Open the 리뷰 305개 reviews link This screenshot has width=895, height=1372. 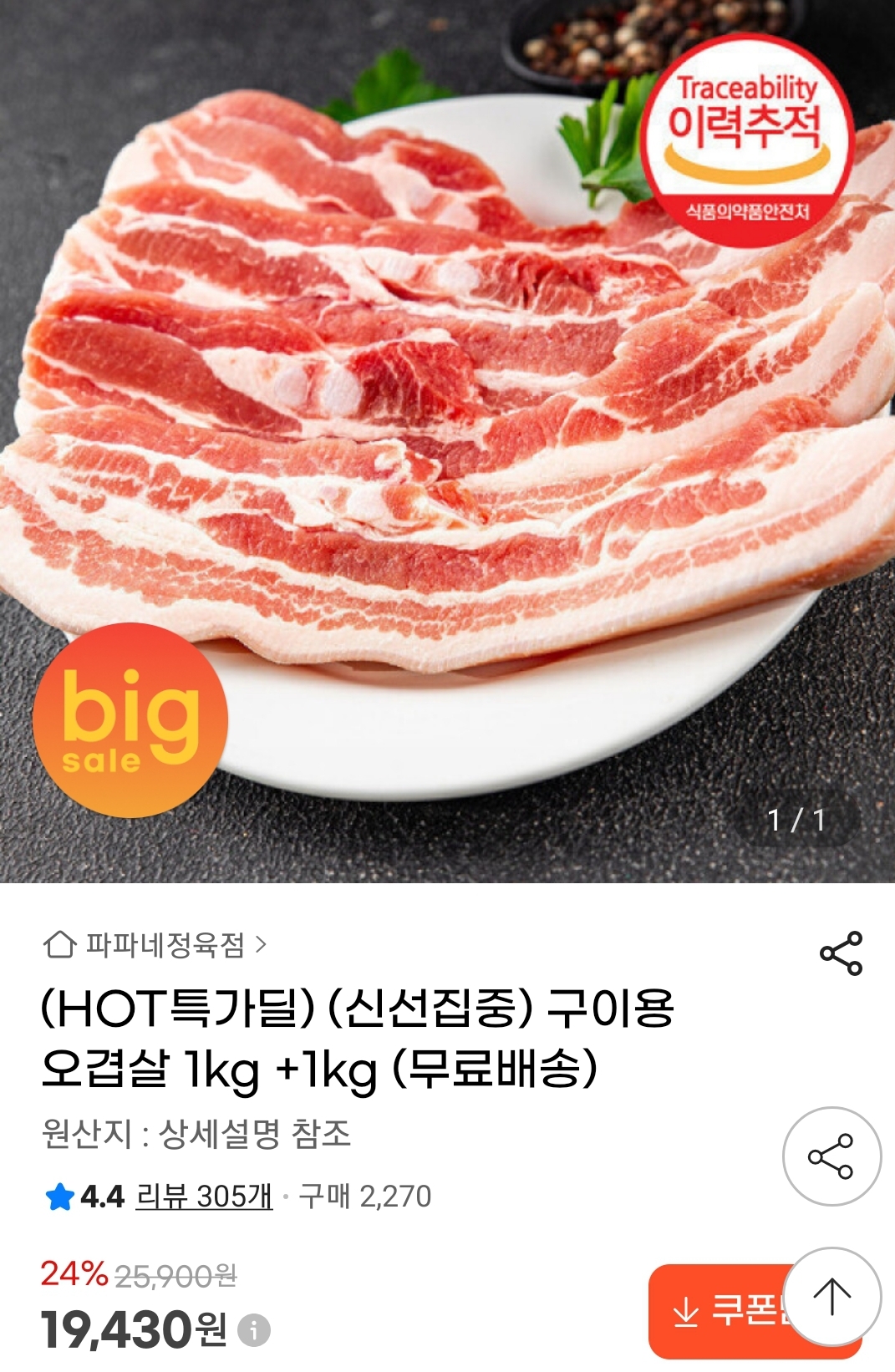[x=204, y=1196]
